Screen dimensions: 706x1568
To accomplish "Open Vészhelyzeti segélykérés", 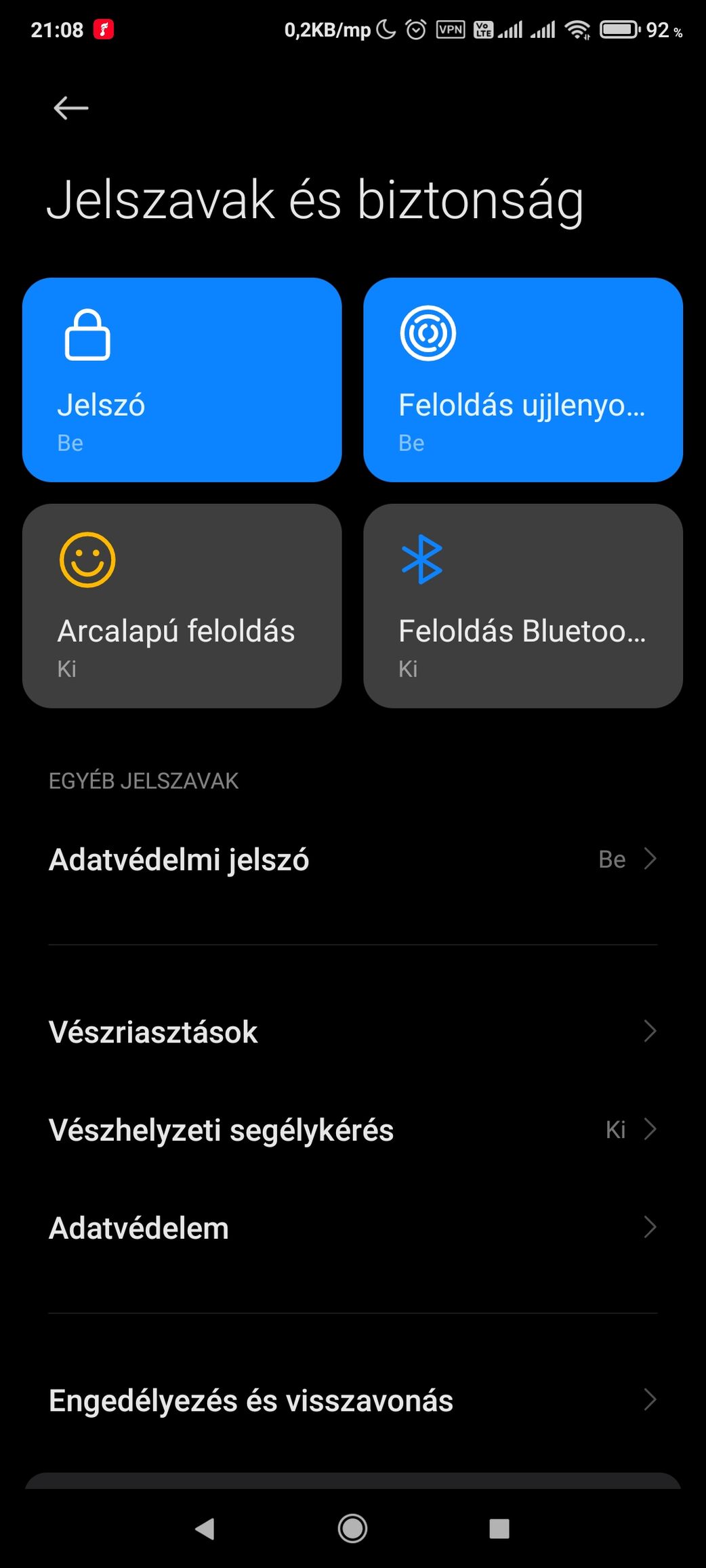I will [353, 1130].
